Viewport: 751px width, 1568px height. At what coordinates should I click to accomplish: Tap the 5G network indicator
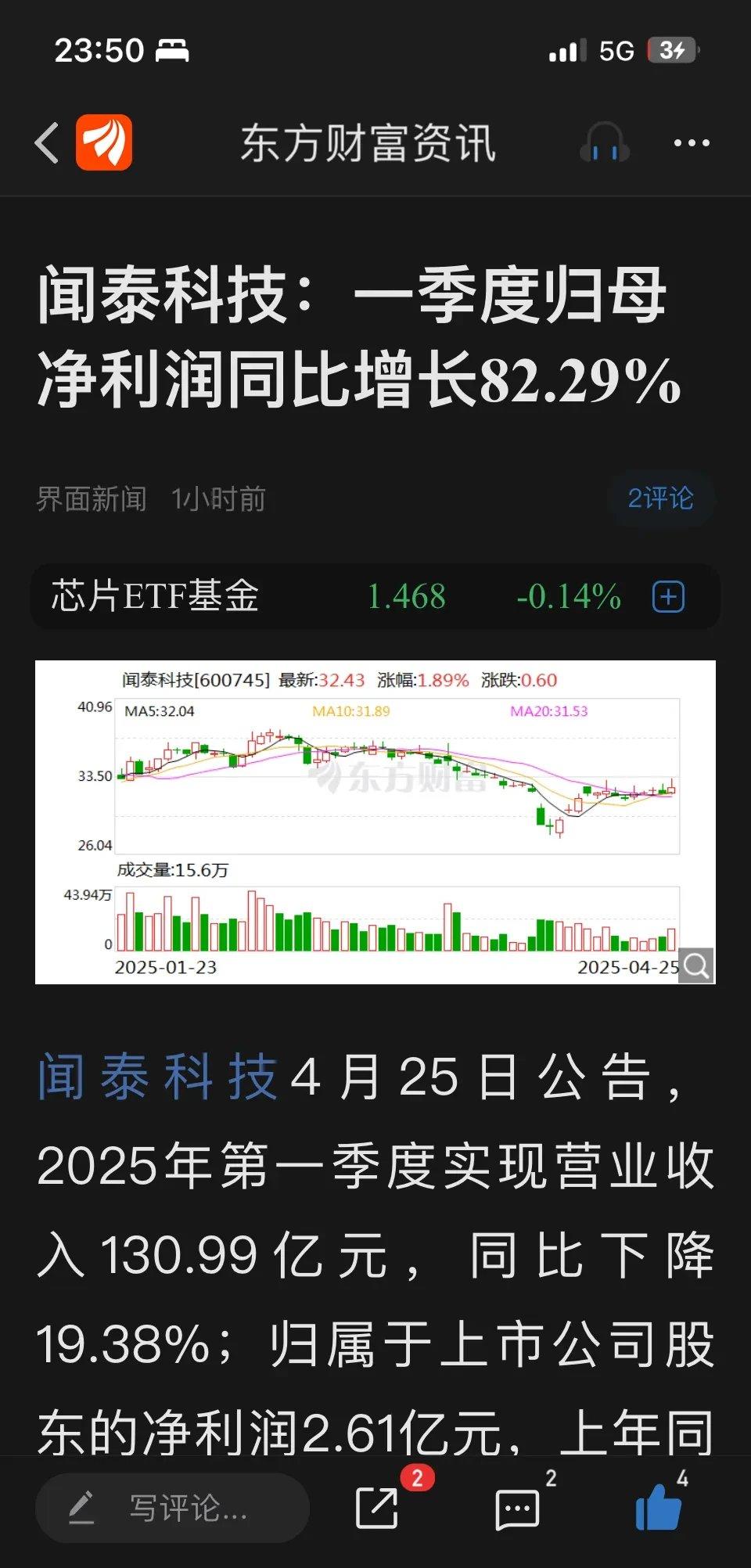tap(616, 49)
